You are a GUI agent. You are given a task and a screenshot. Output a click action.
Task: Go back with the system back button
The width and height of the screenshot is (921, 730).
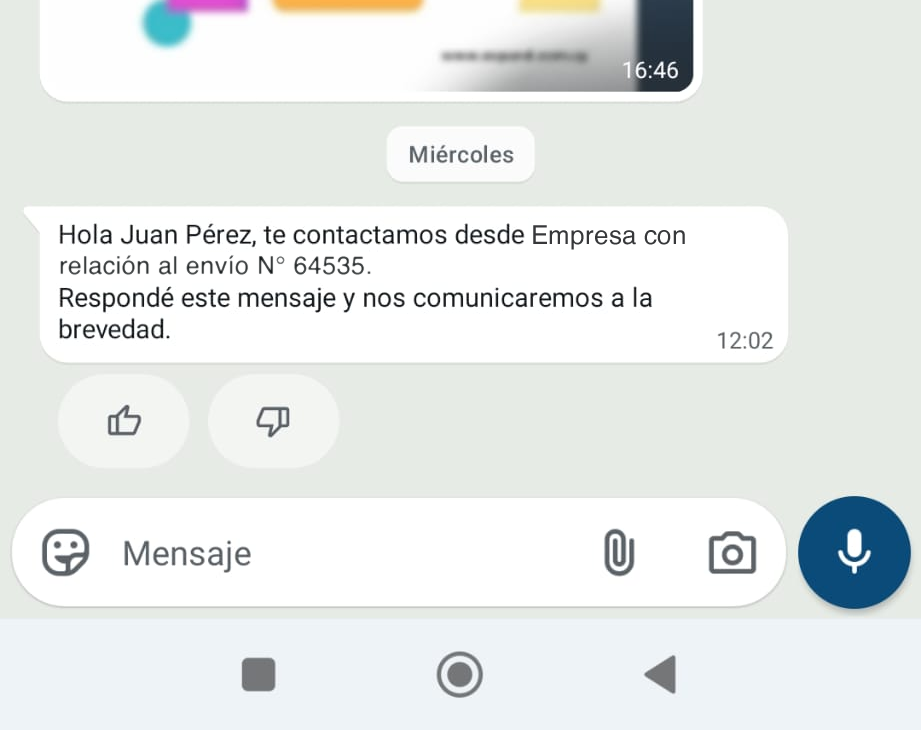click(660, 674)
